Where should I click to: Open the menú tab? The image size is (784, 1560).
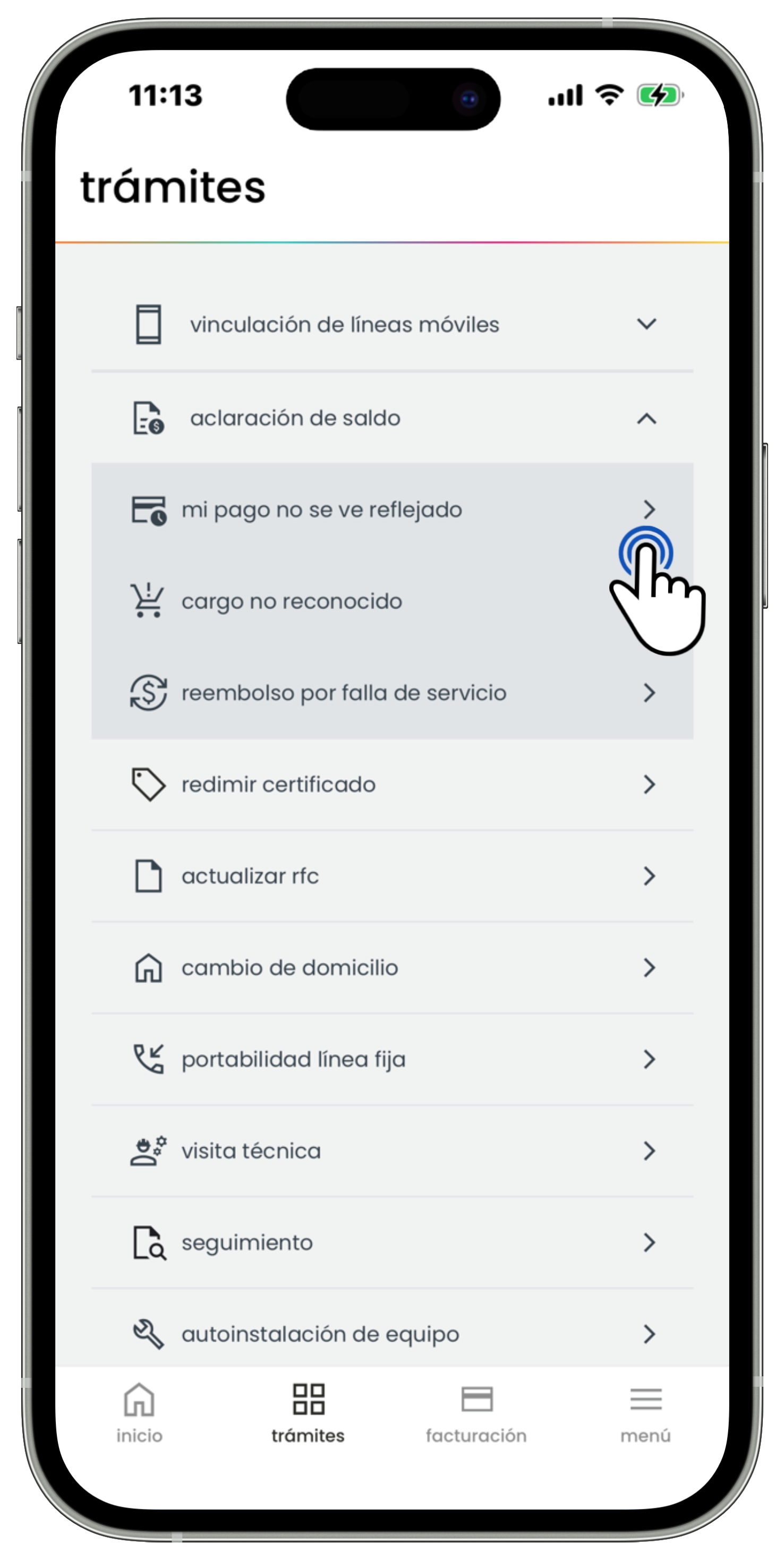[645, 1414]
